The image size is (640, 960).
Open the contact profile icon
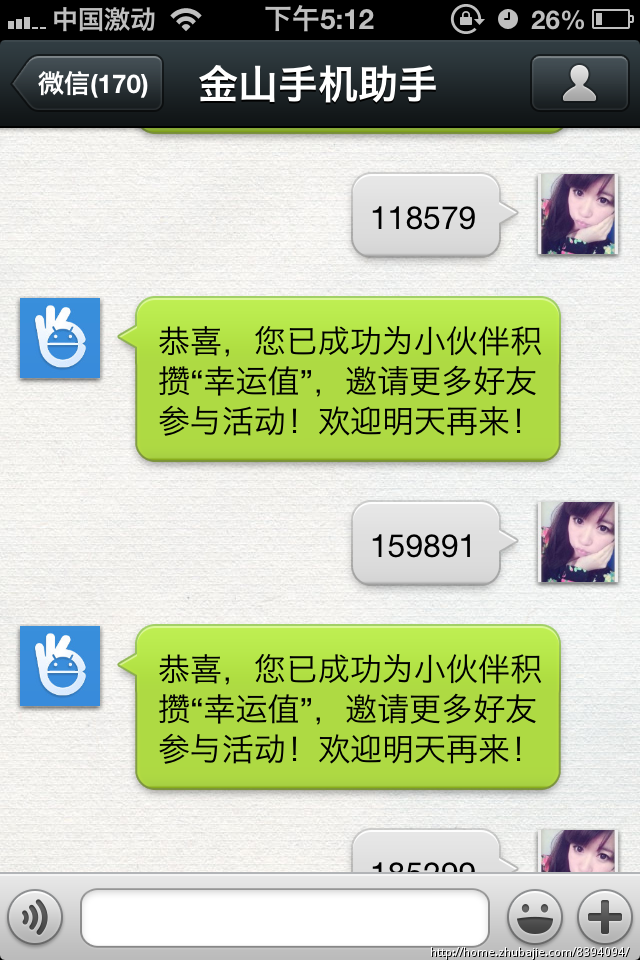click(579, 84)
